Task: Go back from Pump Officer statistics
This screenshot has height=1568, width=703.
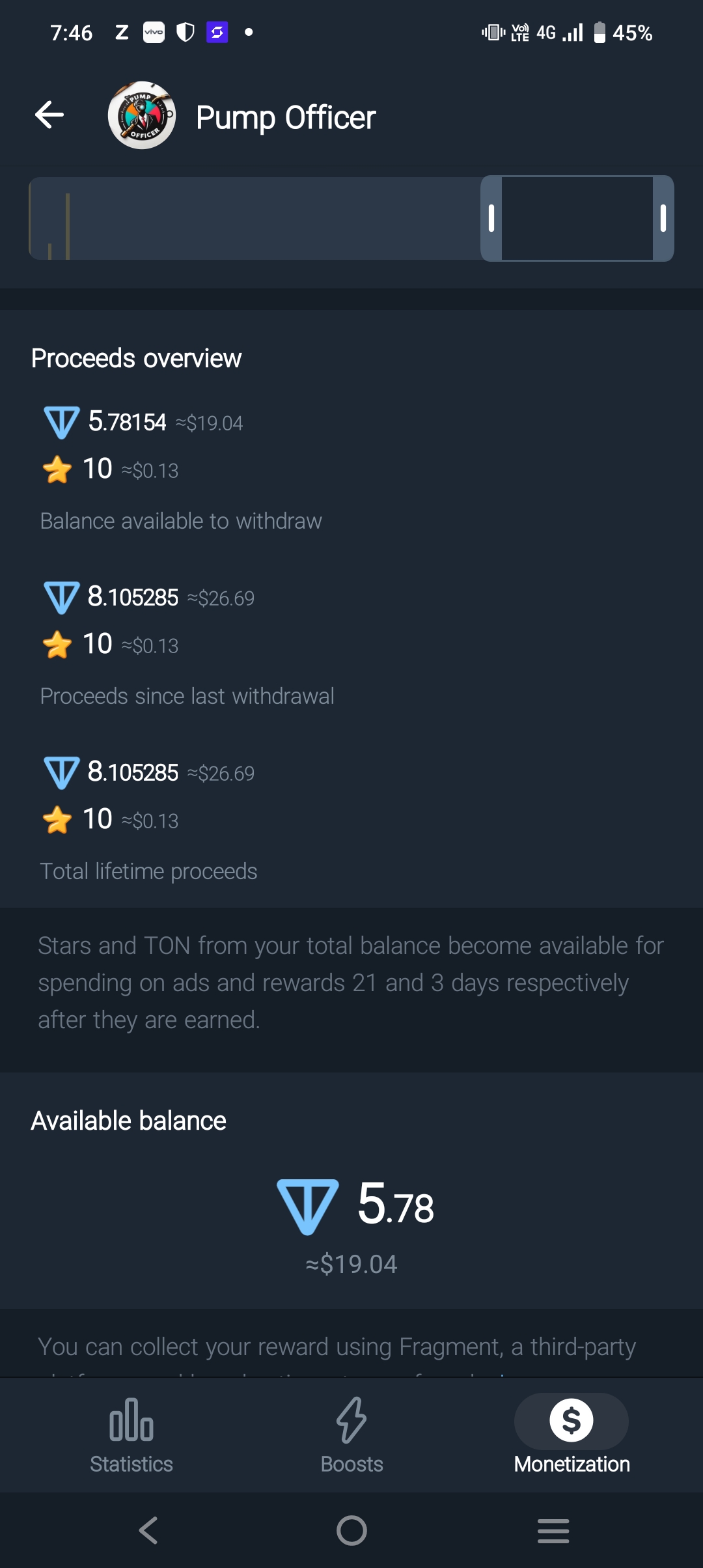Action: pos(49,116)
